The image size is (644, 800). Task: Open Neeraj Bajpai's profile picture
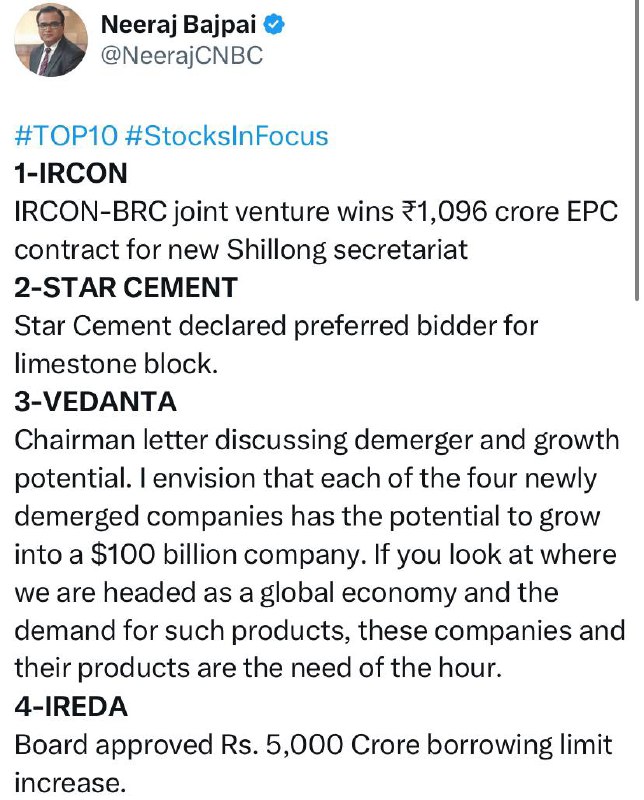point(51,39)
